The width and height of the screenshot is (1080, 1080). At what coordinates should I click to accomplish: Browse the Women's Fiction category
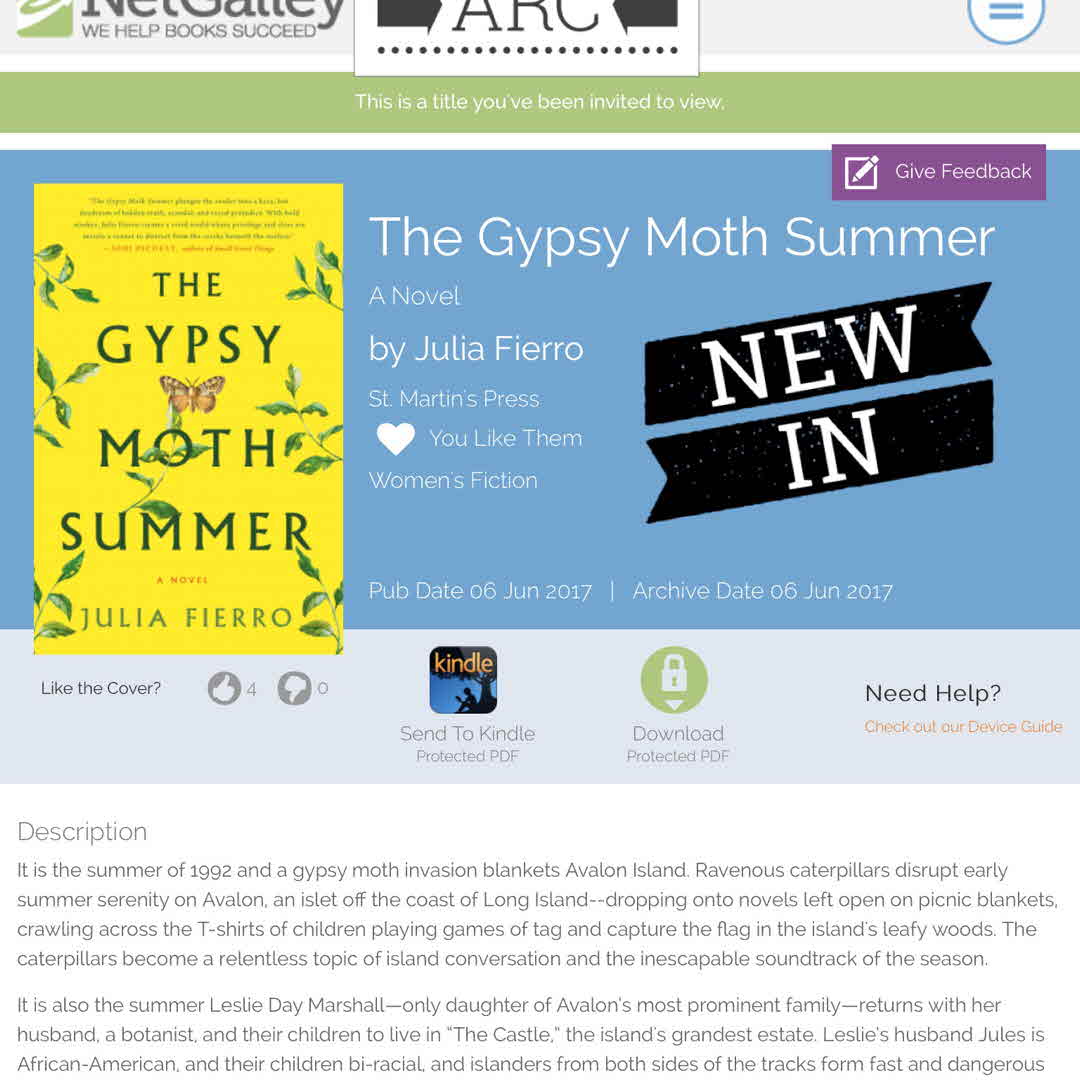(x=453, y=481)
